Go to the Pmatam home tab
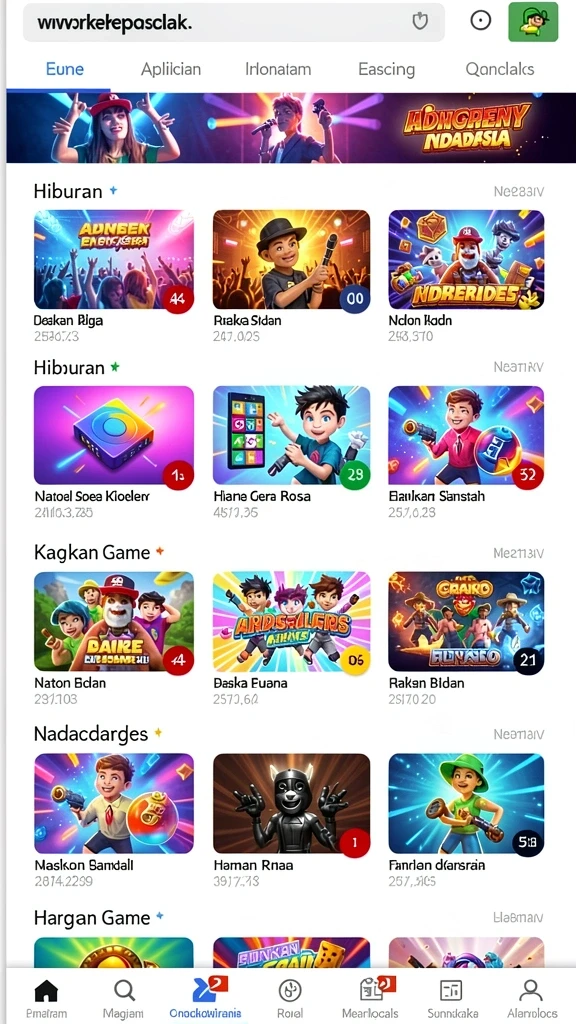Screen dimensions: 576x1024 click(46, 998)
